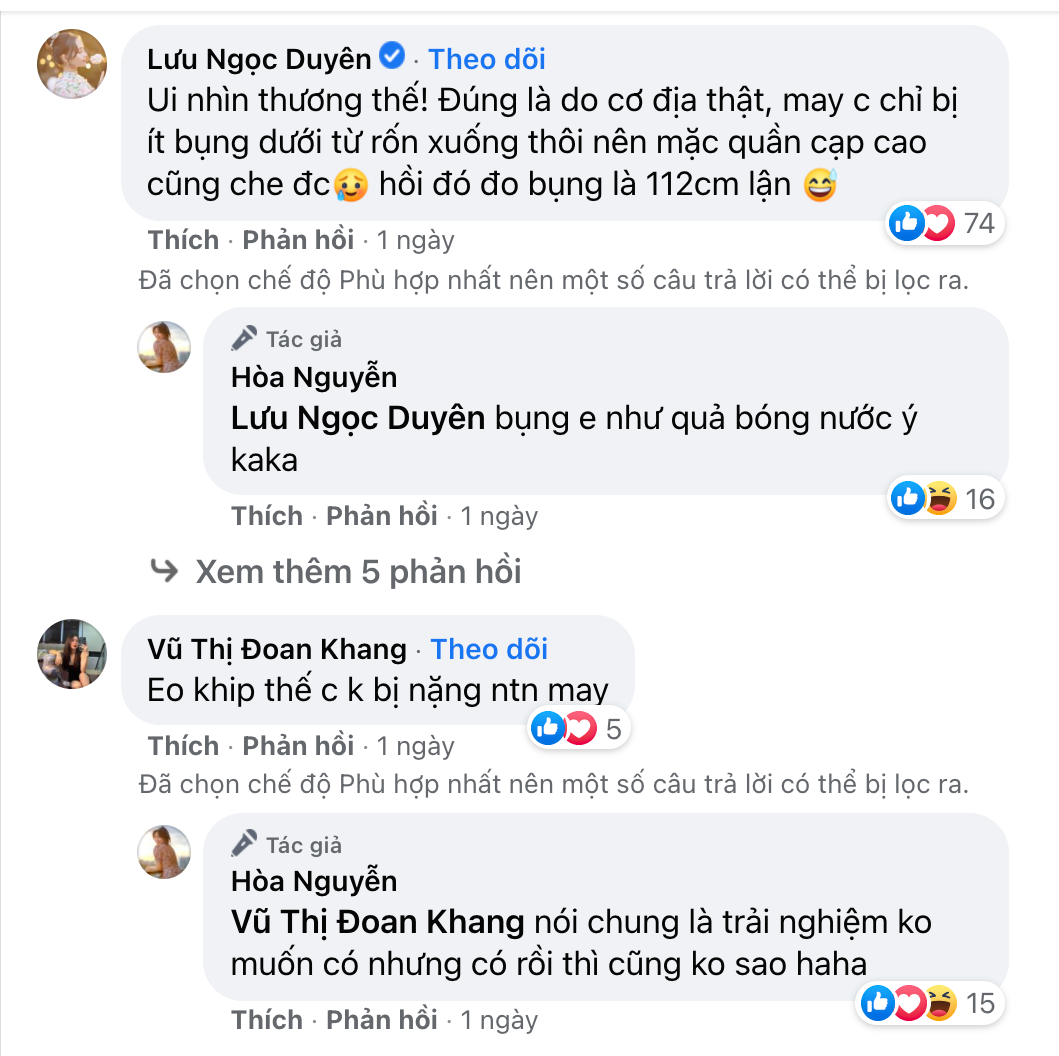
Task: Open Lưu Ngọc Duyên's profile picture
Action: pos(72,63)
